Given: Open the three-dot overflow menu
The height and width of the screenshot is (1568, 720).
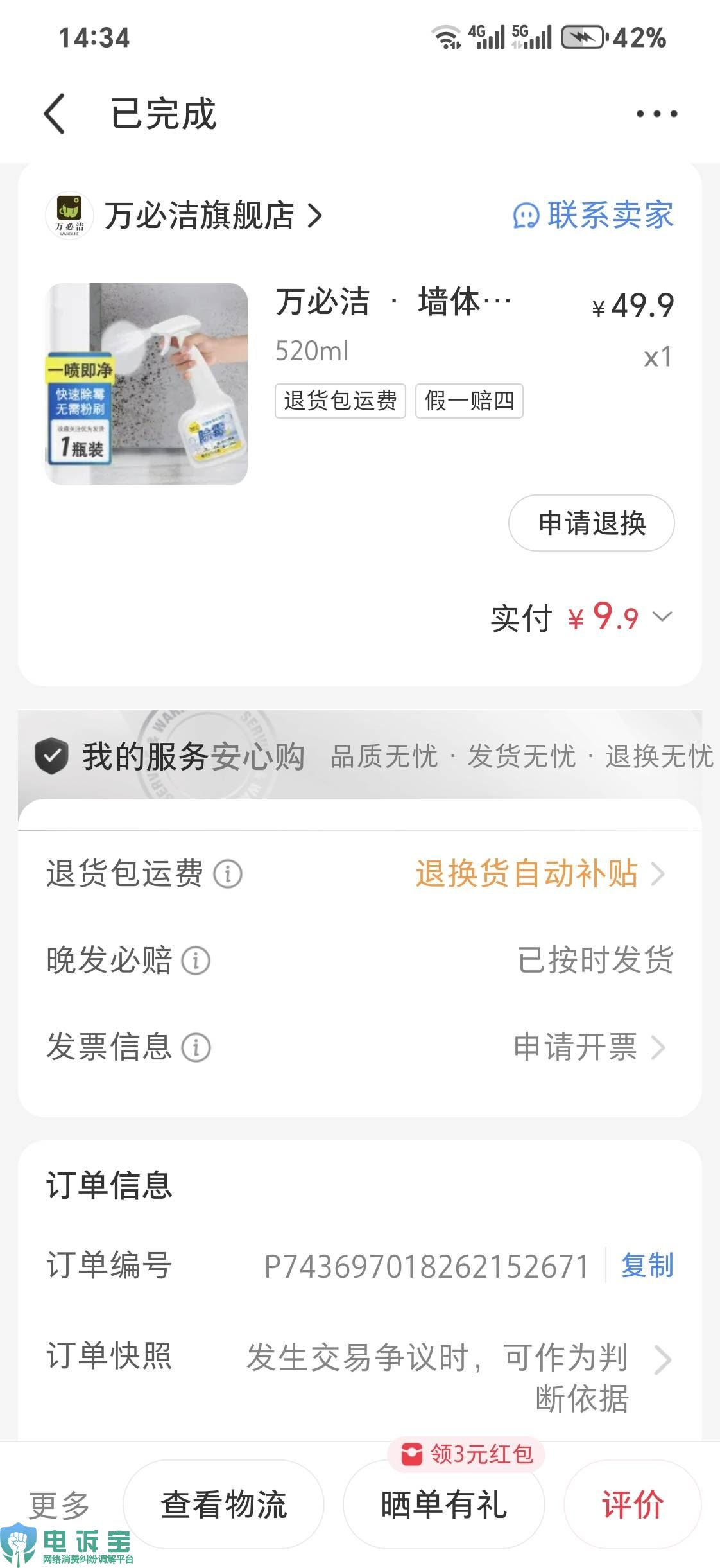Looking at the screenshot, I should (656, 114).
